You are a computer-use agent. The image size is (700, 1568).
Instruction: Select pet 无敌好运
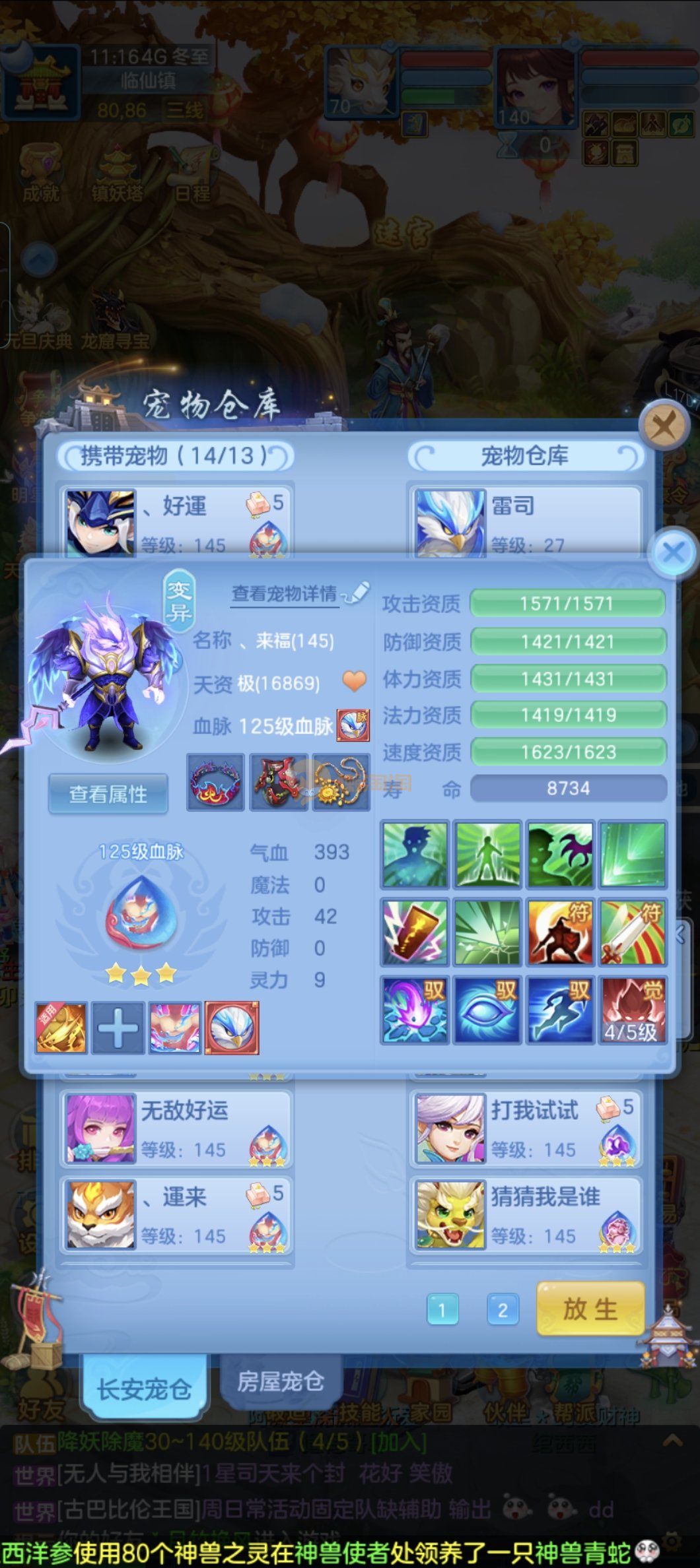(x=176, y=1128)
